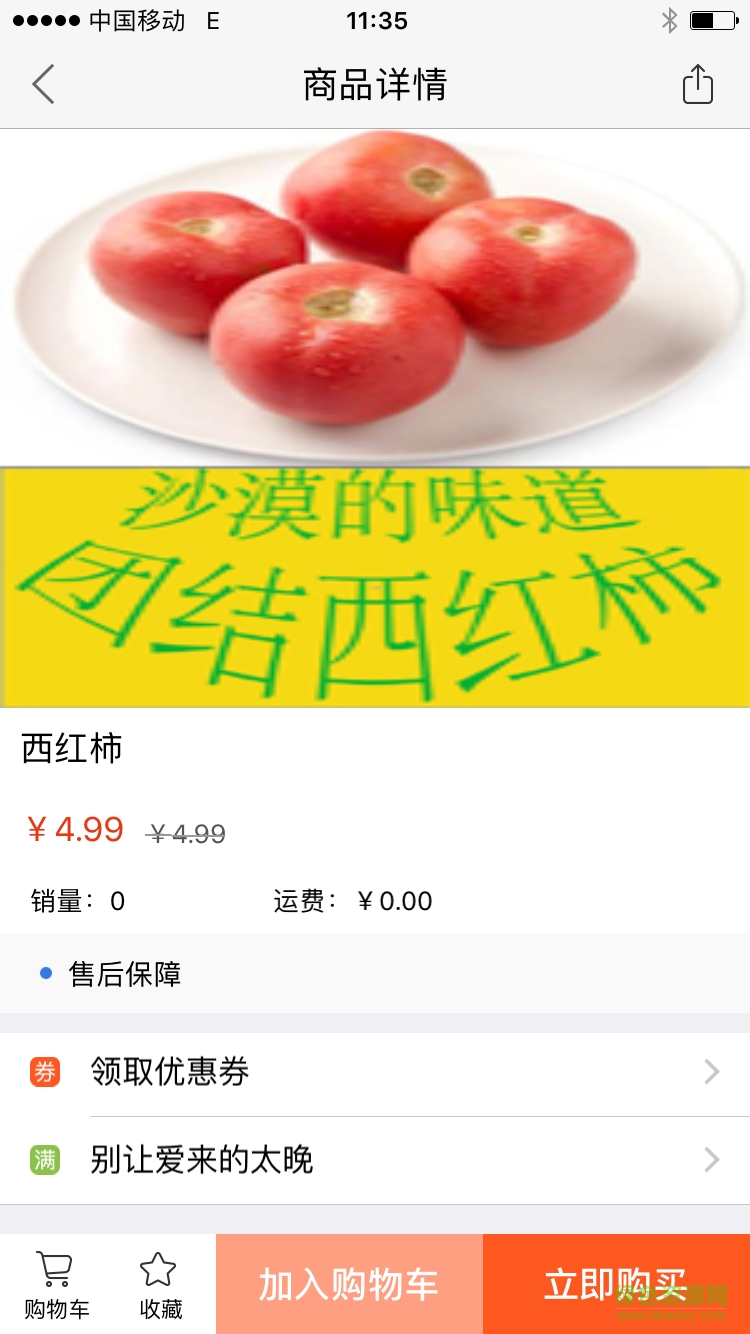Tap the current price ¥4.99 in orange
Image resolution: width=750 pixels, height=1334 pixels.
[75, 829]
